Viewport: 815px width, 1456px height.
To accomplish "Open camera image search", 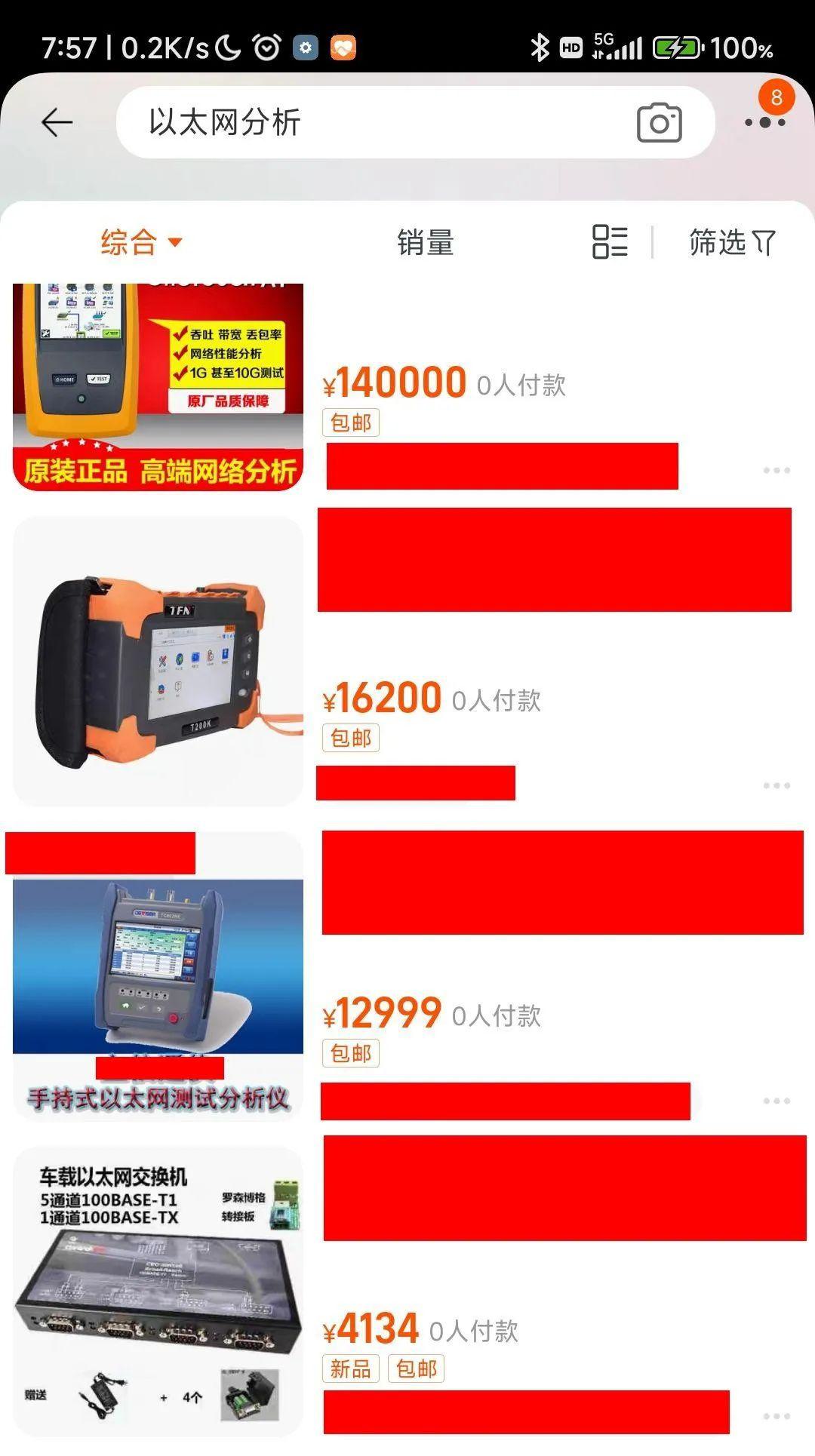I will pyautogui.click(x=659, y=122).
